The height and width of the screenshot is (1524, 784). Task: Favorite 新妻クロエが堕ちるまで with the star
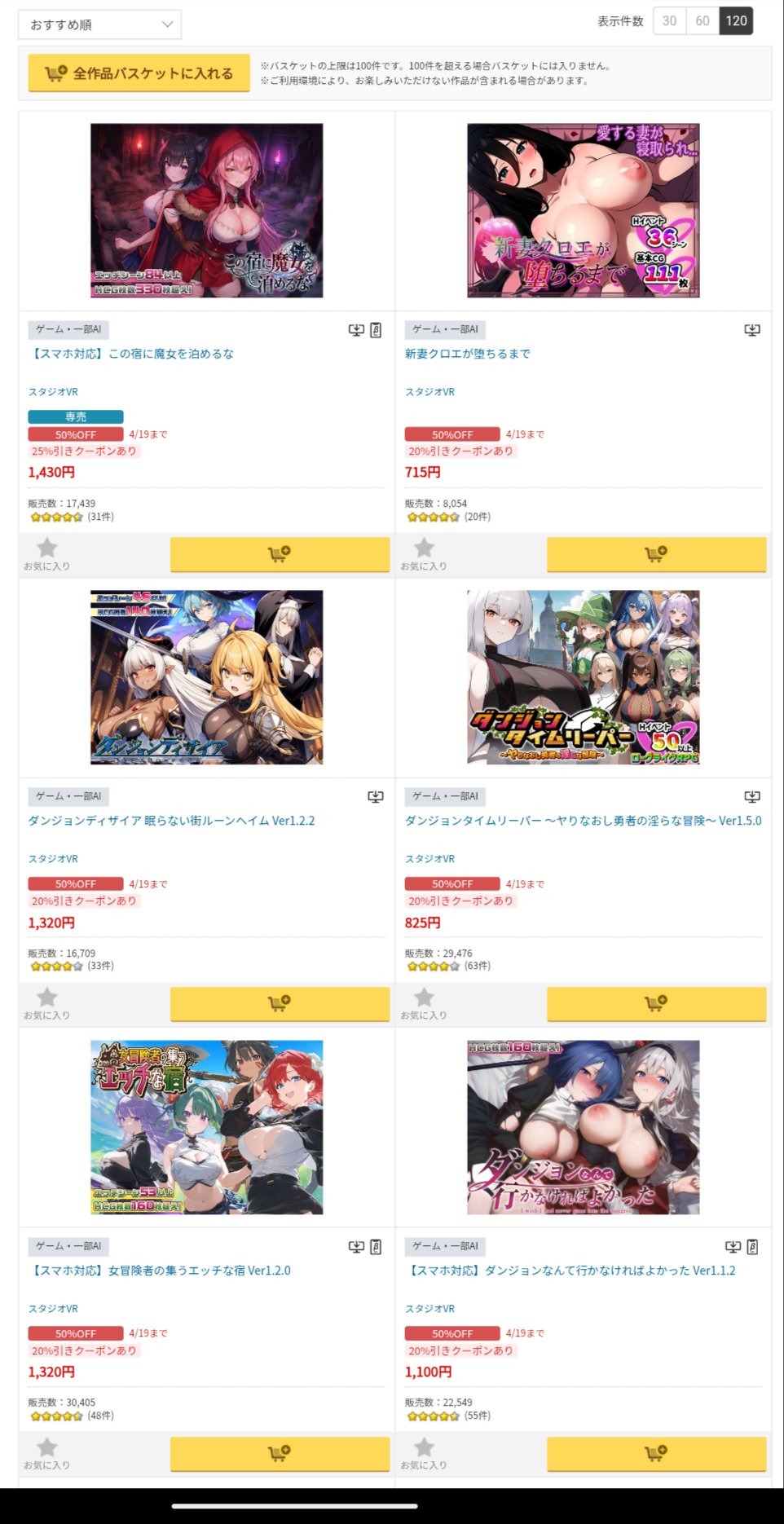click(x=424, y=553)
